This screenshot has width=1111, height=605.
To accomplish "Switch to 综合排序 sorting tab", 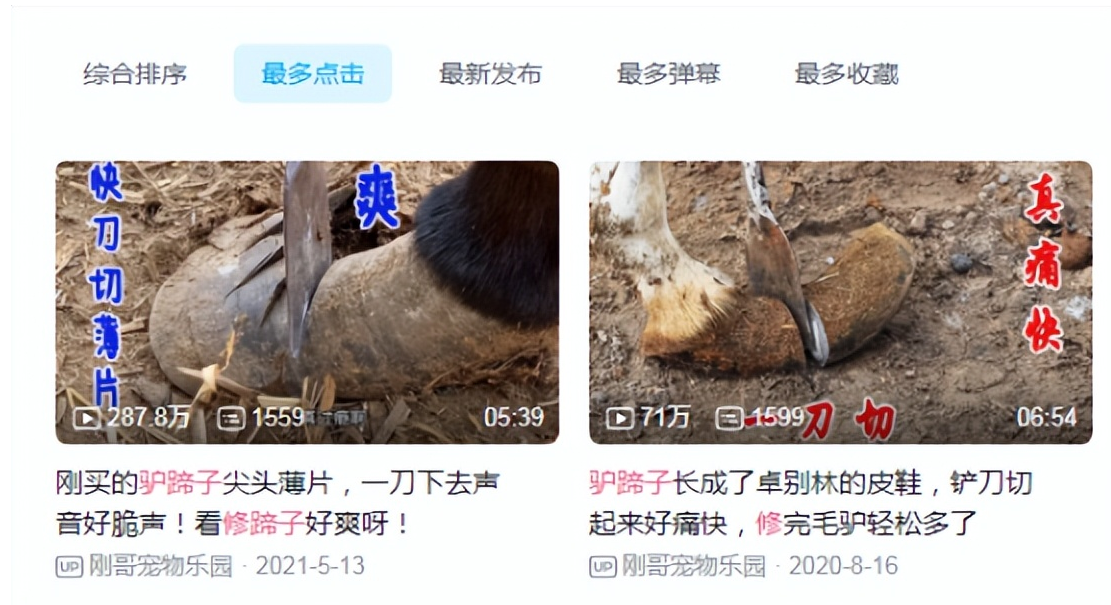I will pos(135,73).
